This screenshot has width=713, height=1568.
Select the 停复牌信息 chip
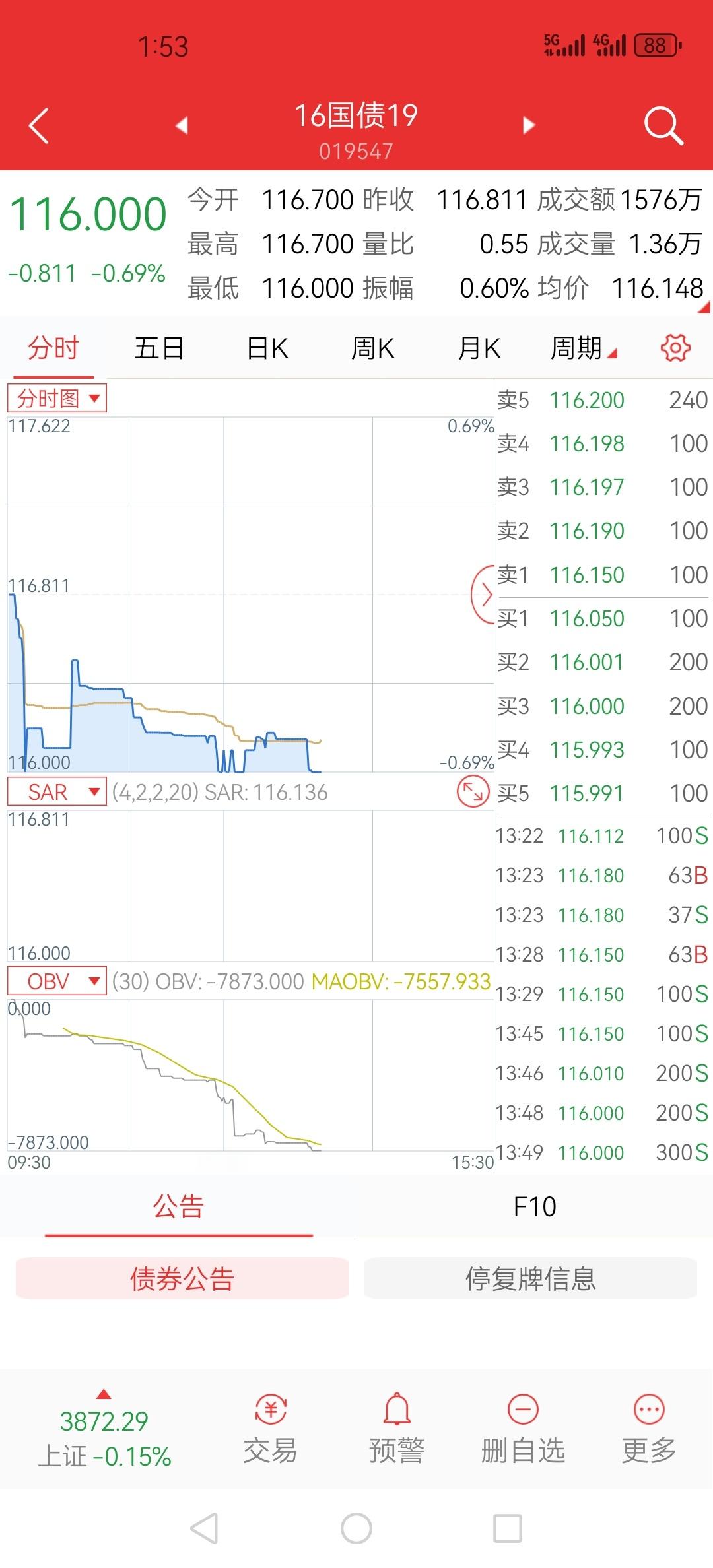(530, 1279)
